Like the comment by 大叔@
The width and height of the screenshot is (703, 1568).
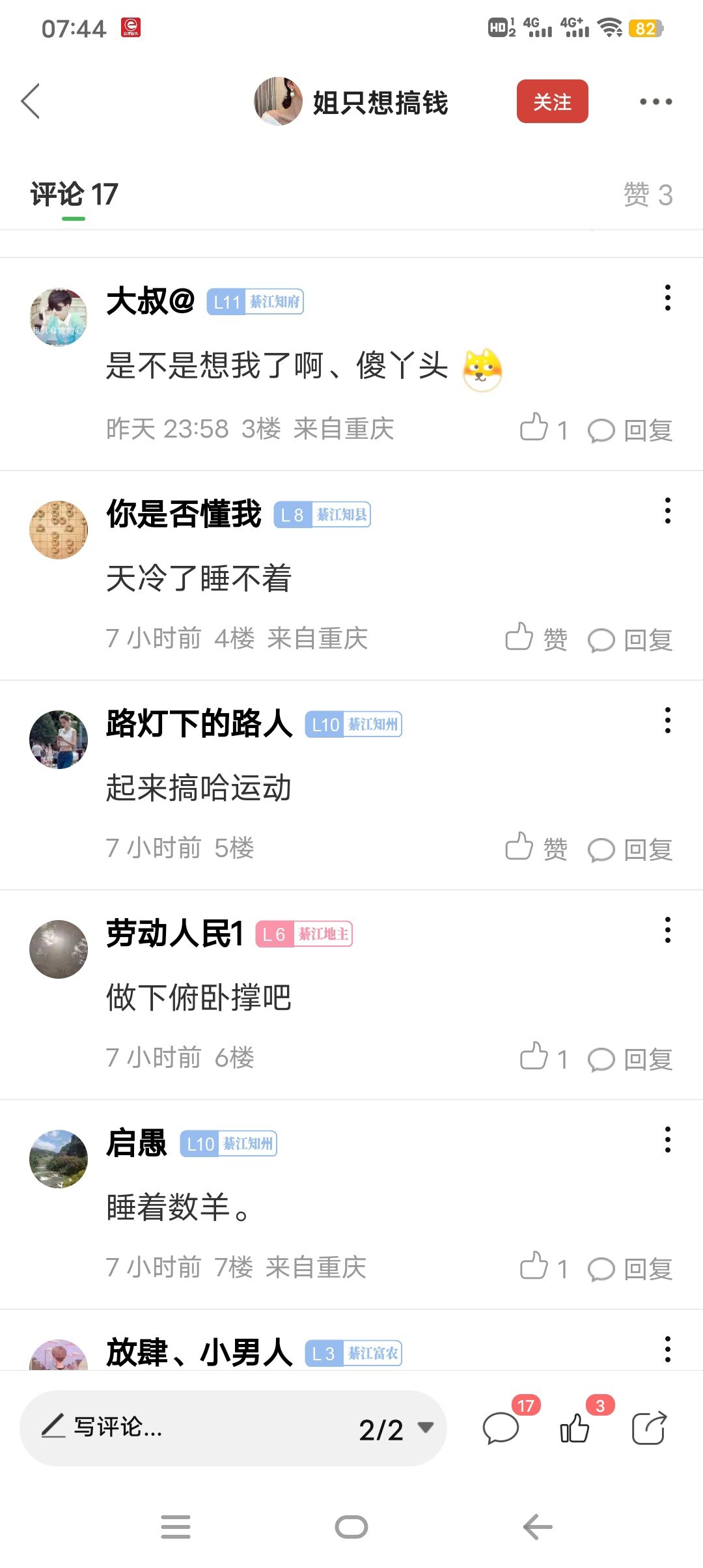[x=535, y=428]
